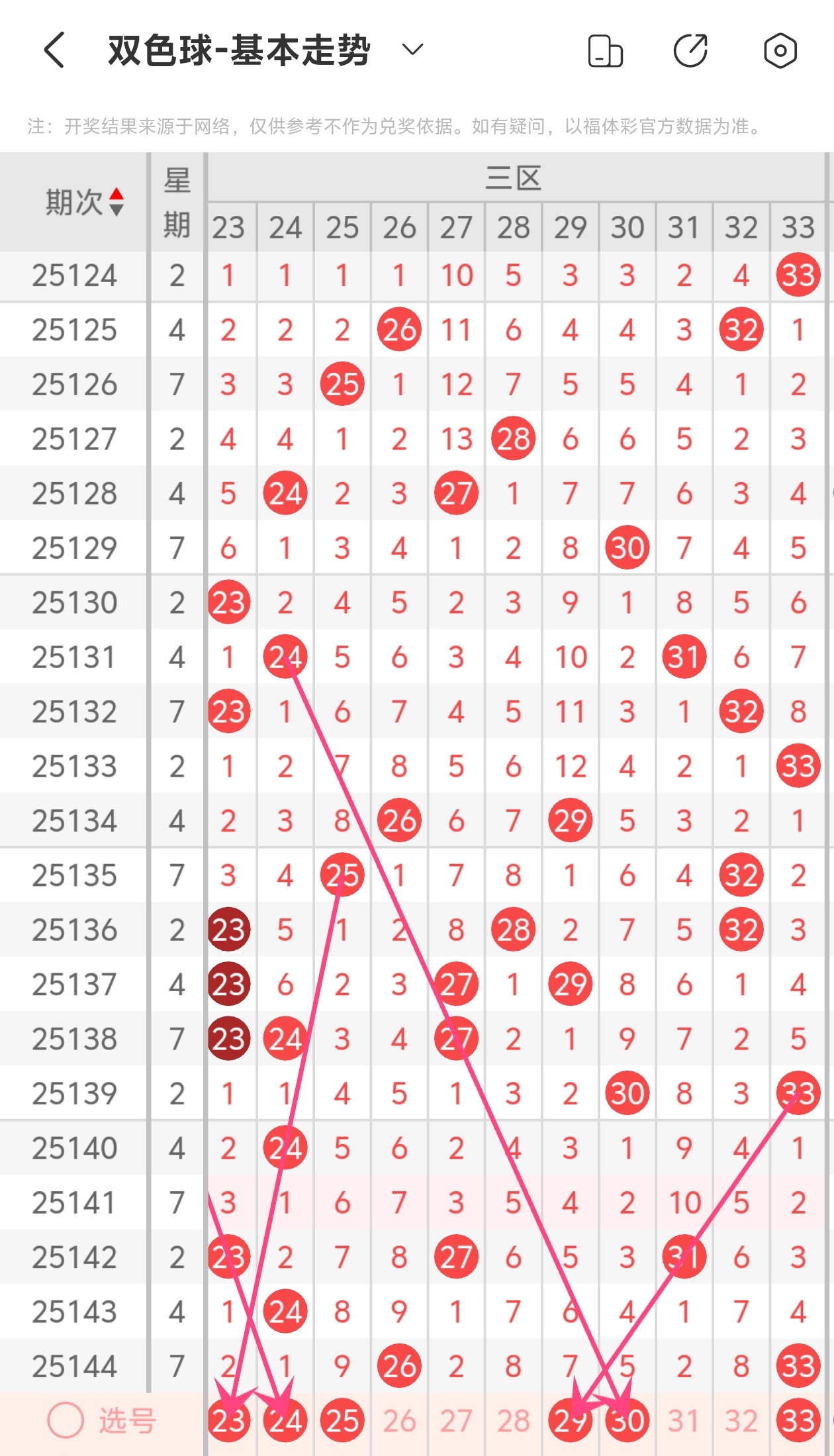Deselect number 30 in the 选号 row
Screen dimensions: 834x1456
click(x=627, y=1420)
